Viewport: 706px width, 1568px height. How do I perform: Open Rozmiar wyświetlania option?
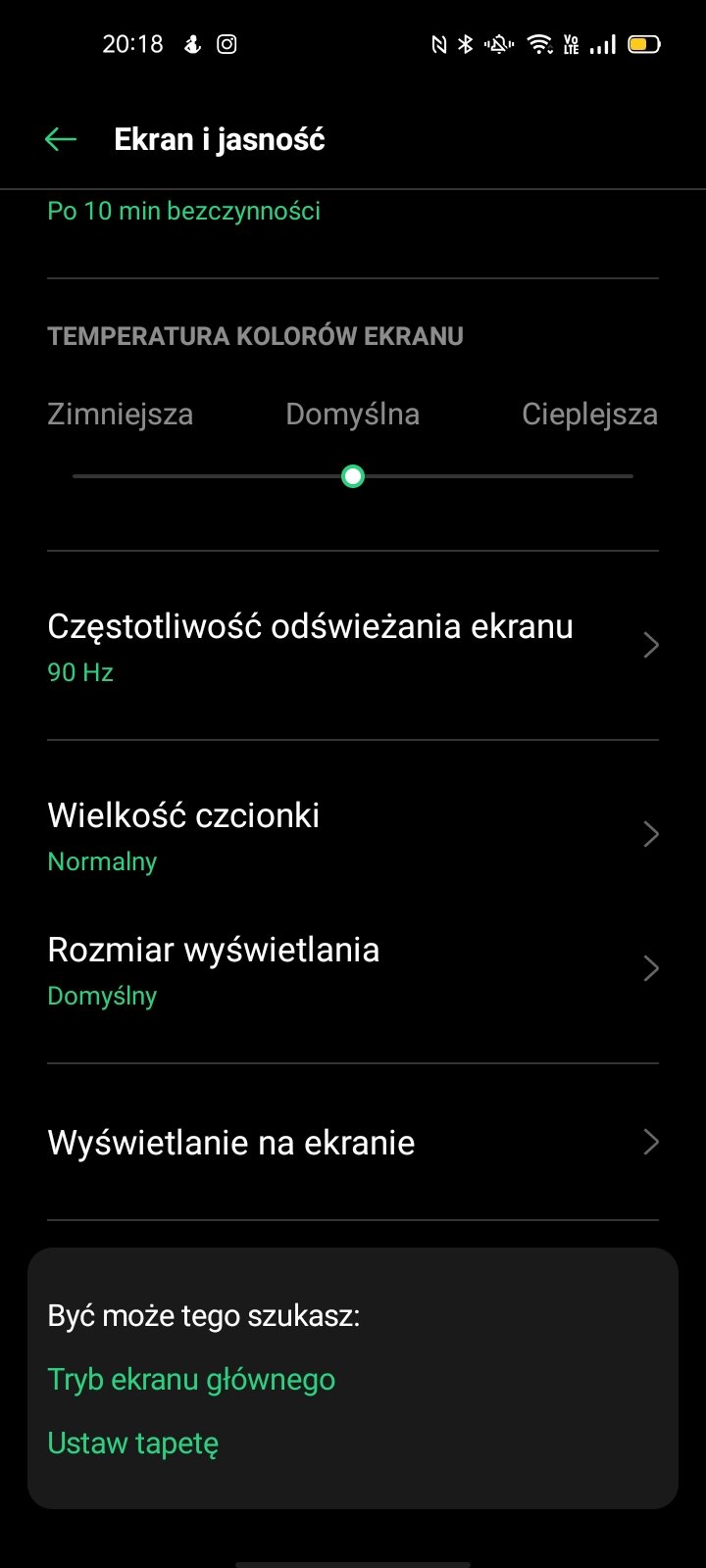(x=353, y=970)
